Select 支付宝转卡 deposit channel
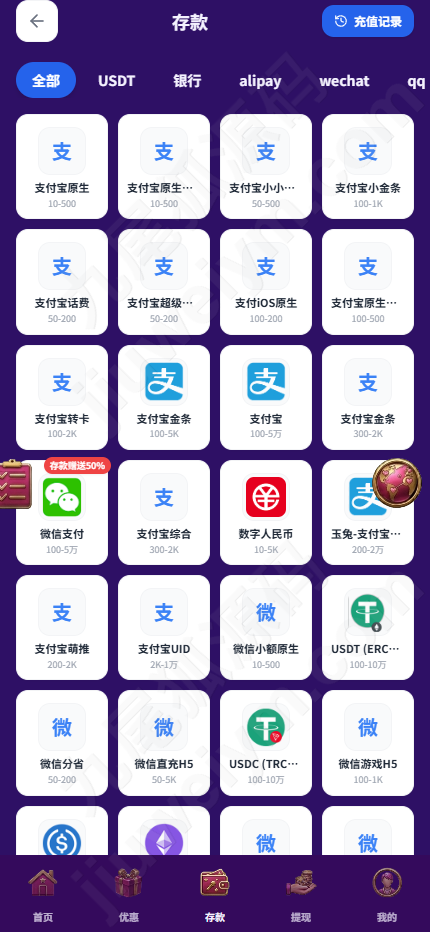This screenshot has height=932, width=430. point(62,397)
